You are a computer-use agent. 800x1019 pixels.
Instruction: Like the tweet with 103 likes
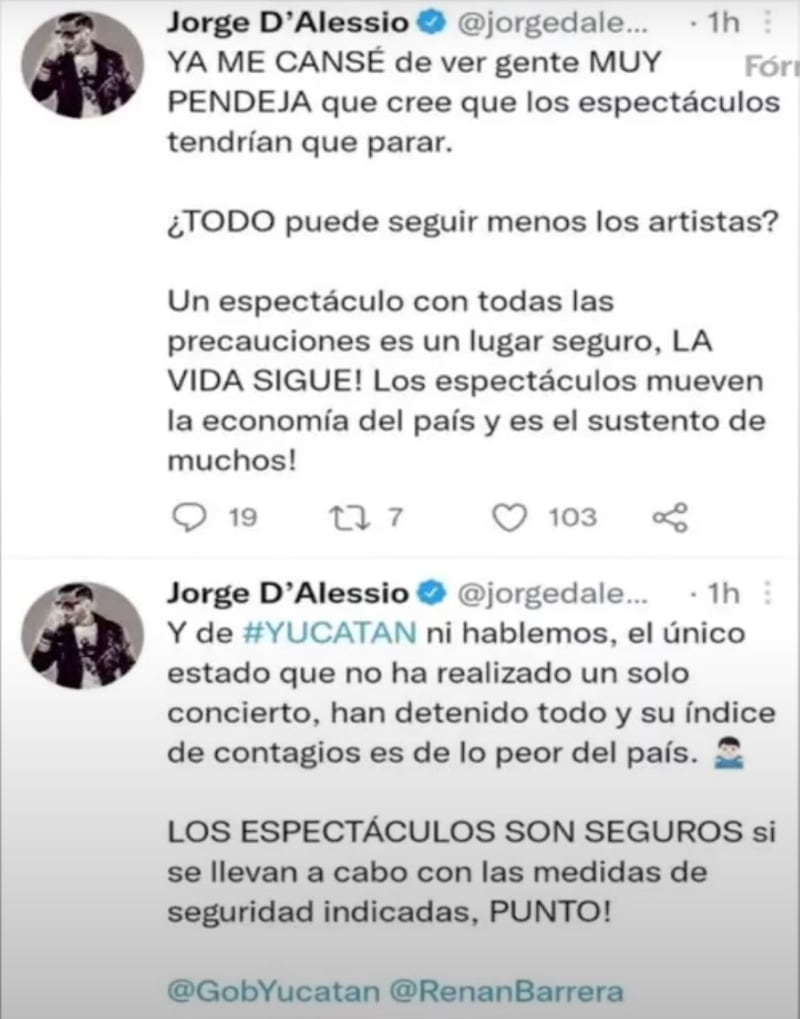tap(511, 517)
